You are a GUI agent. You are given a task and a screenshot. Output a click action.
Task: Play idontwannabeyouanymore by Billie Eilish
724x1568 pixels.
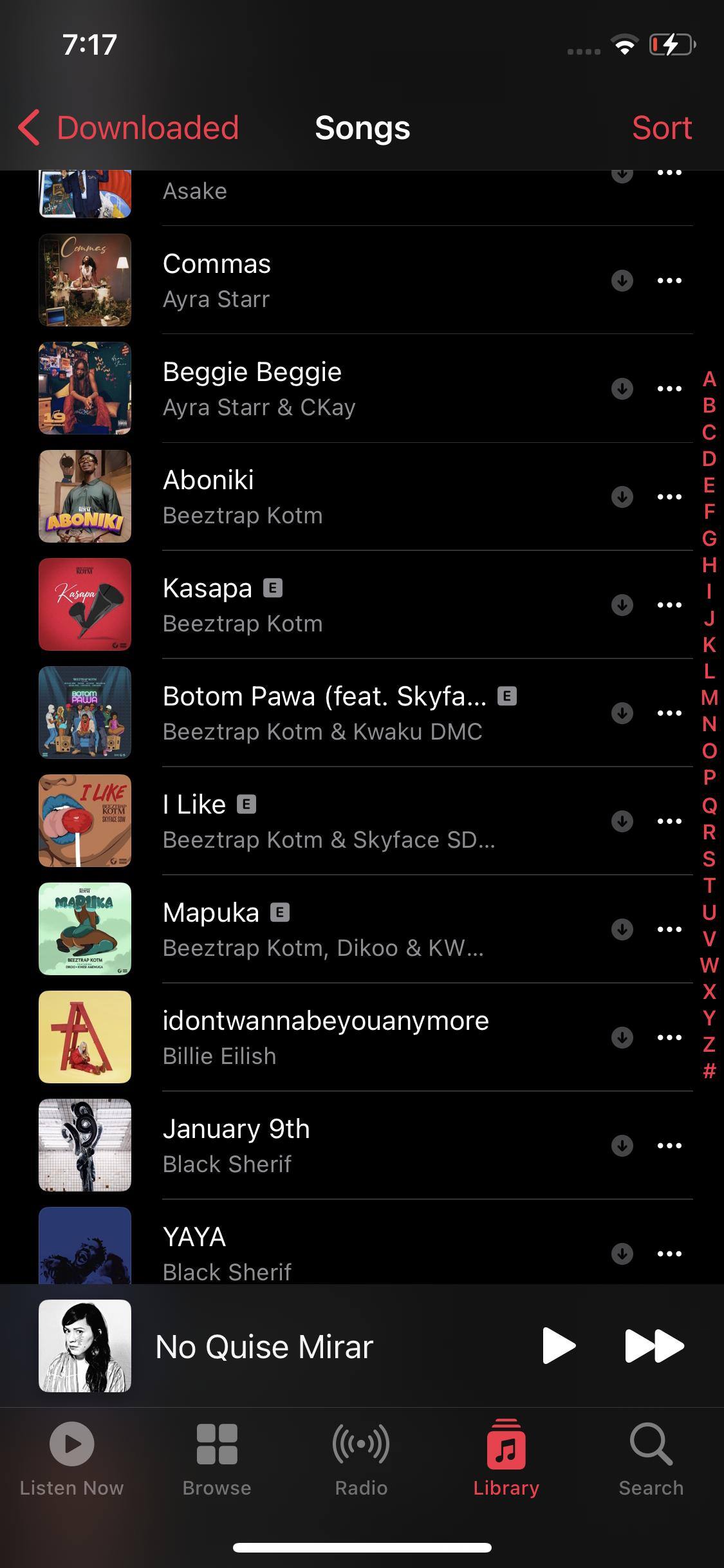click(x=322, y=1038)
